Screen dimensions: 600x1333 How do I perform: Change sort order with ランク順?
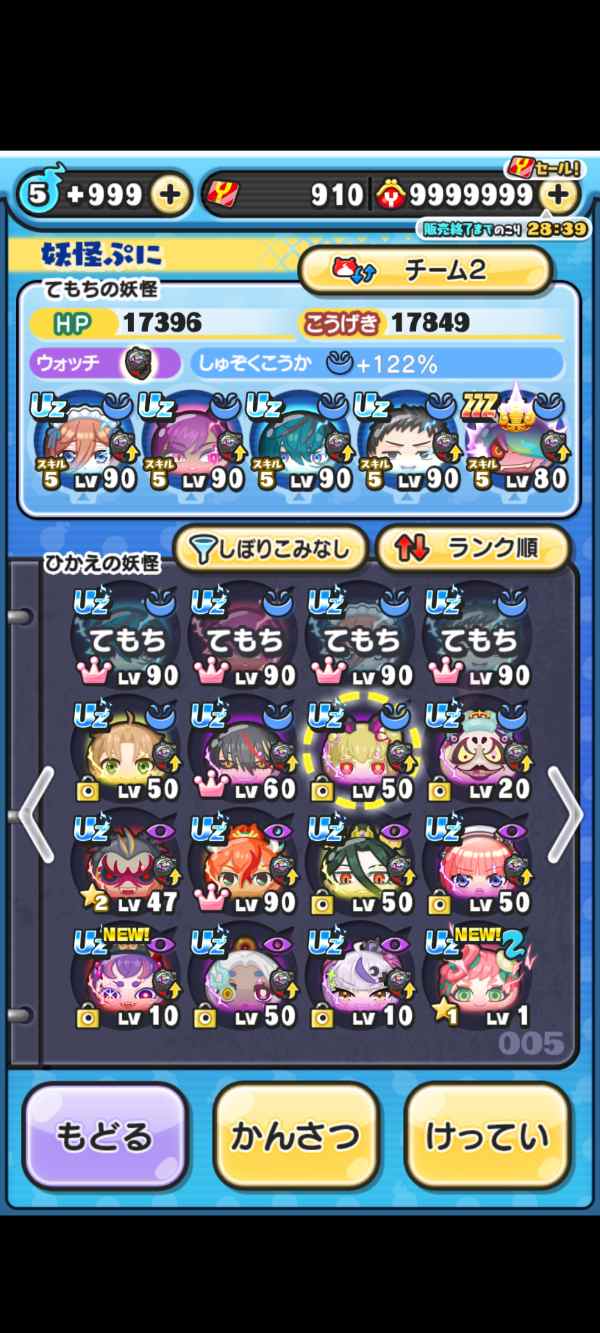point(472,547)
